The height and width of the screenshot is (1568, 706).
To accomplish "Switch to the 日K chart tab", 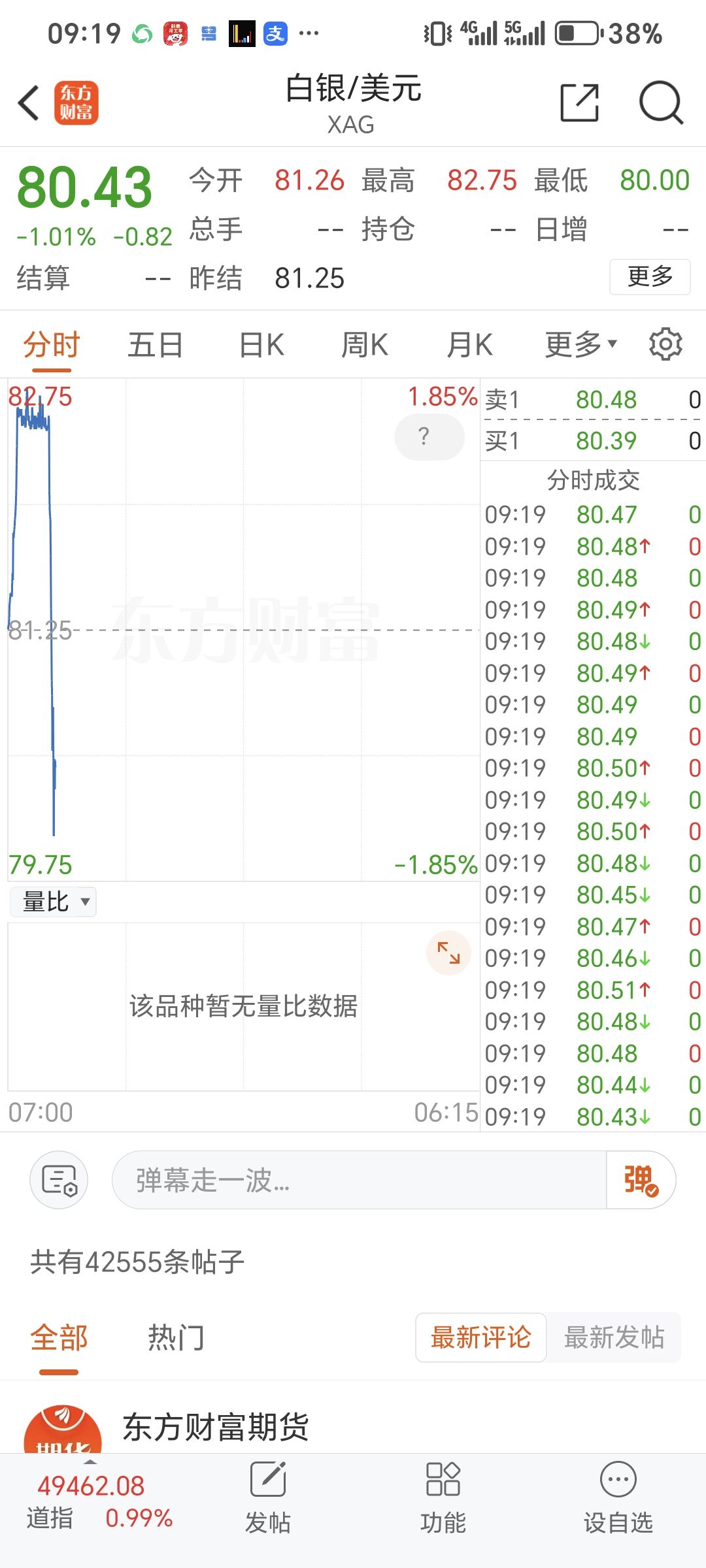I will [x=261, y=345].
